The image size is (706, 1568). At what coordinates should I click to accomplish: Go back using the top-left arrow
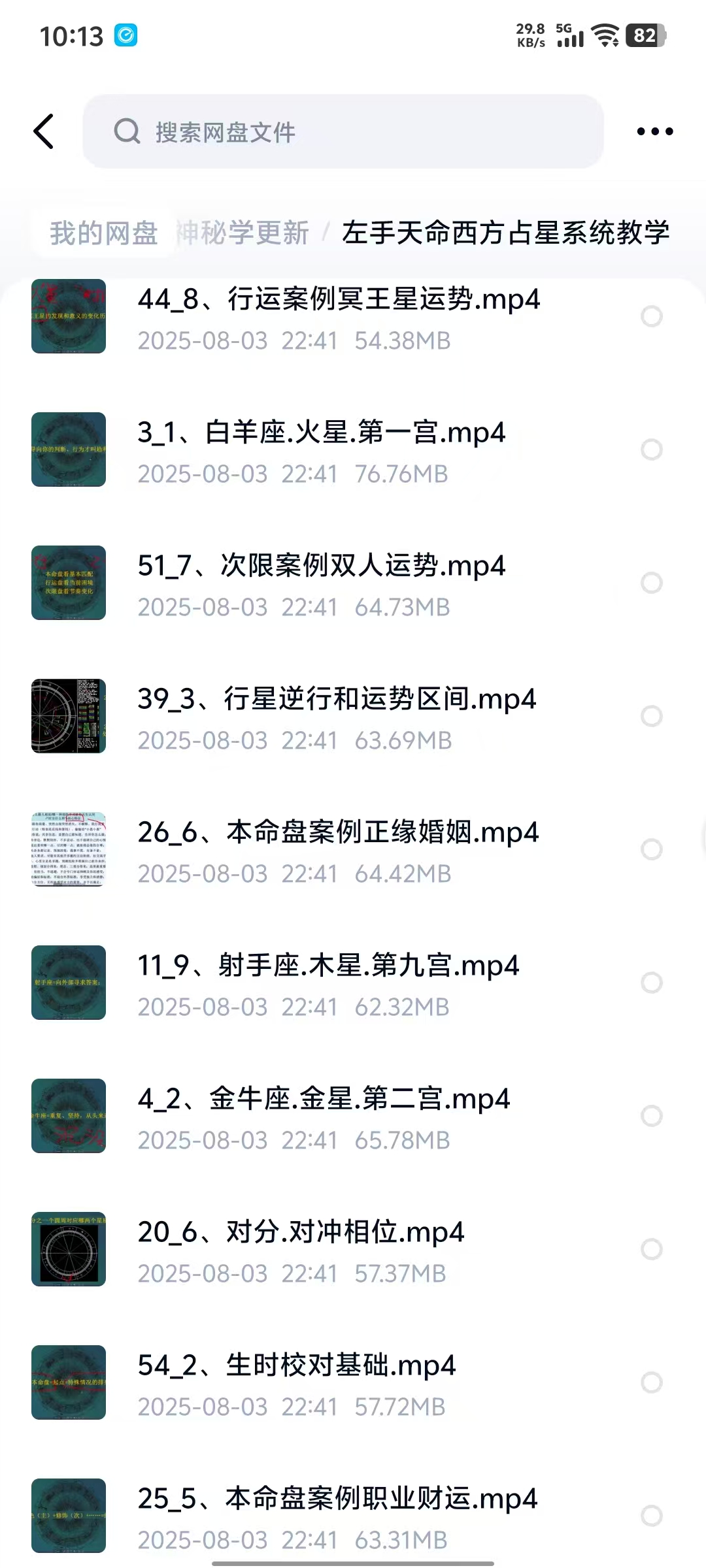coord(44,131)
